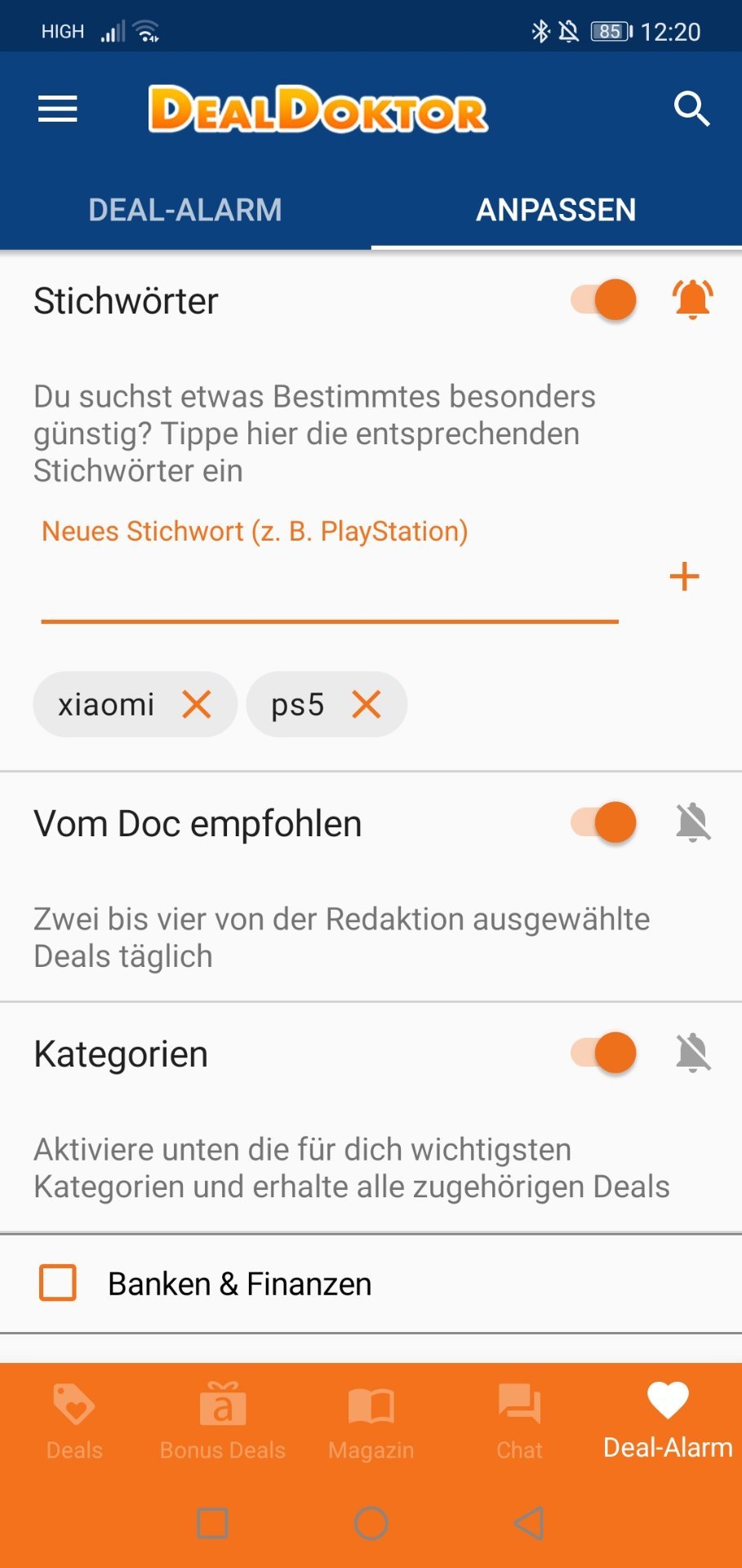This screenshot has height=1568, width=742.
Task: Open the Bonus Deals tab
Action: tap(223, 1421)
